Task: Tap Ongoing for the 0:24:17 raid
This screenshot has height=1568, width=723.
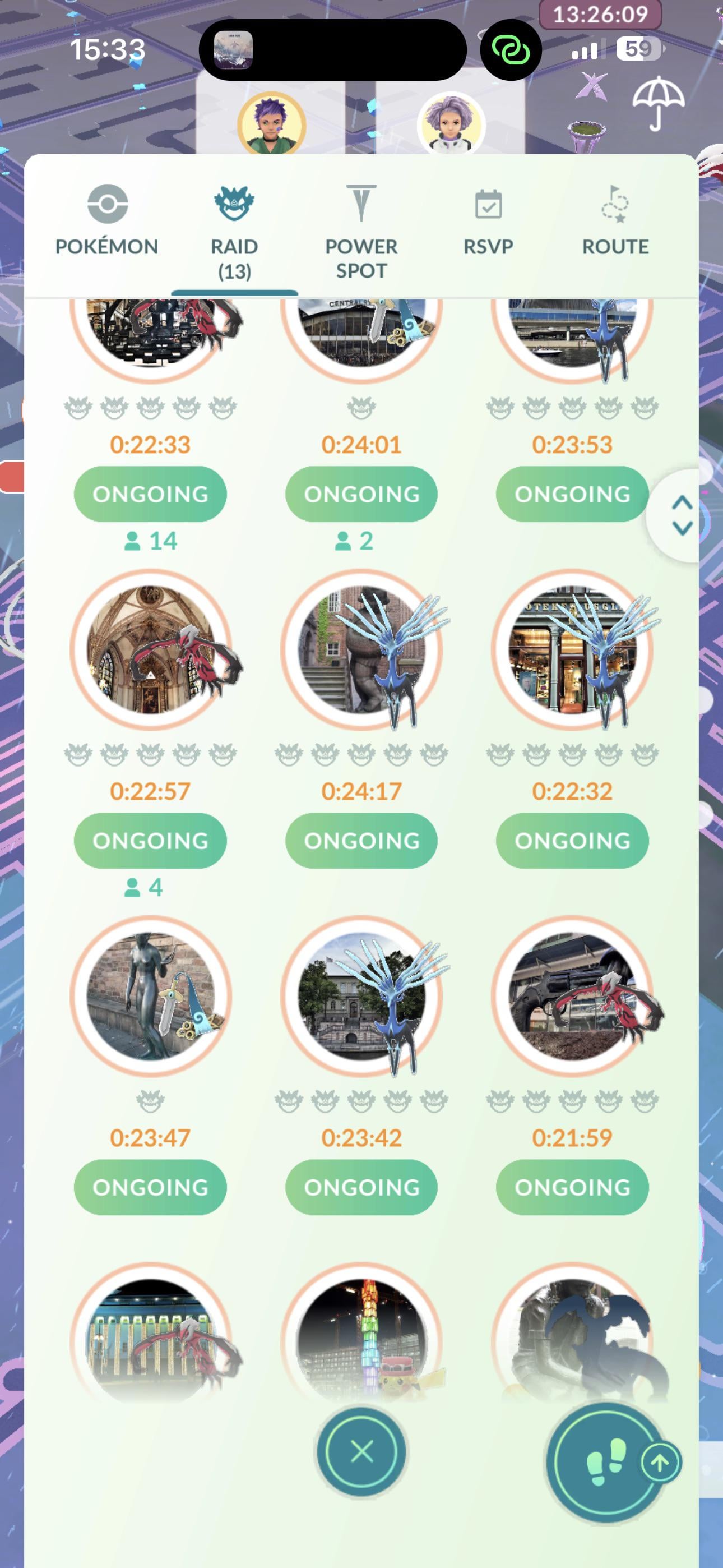Action: coord(361,840)
